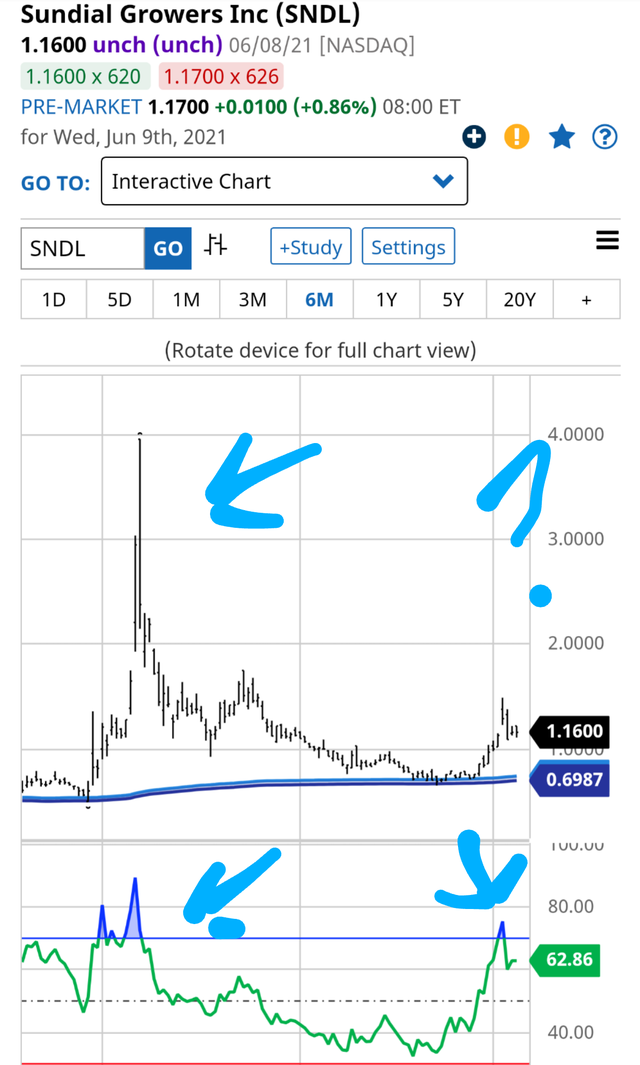Tap the GO button

click(168, 248)
